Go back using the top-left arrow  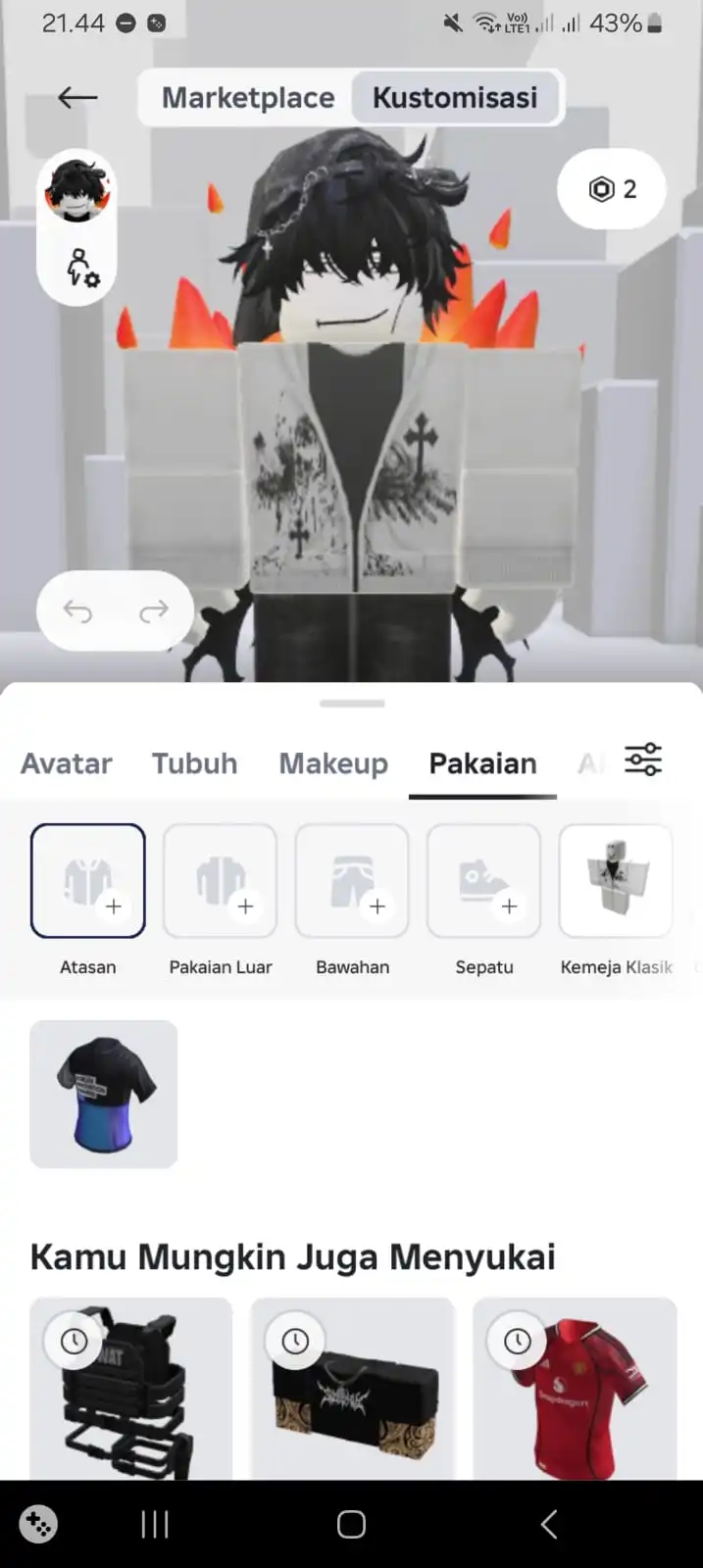pos(77,97)
